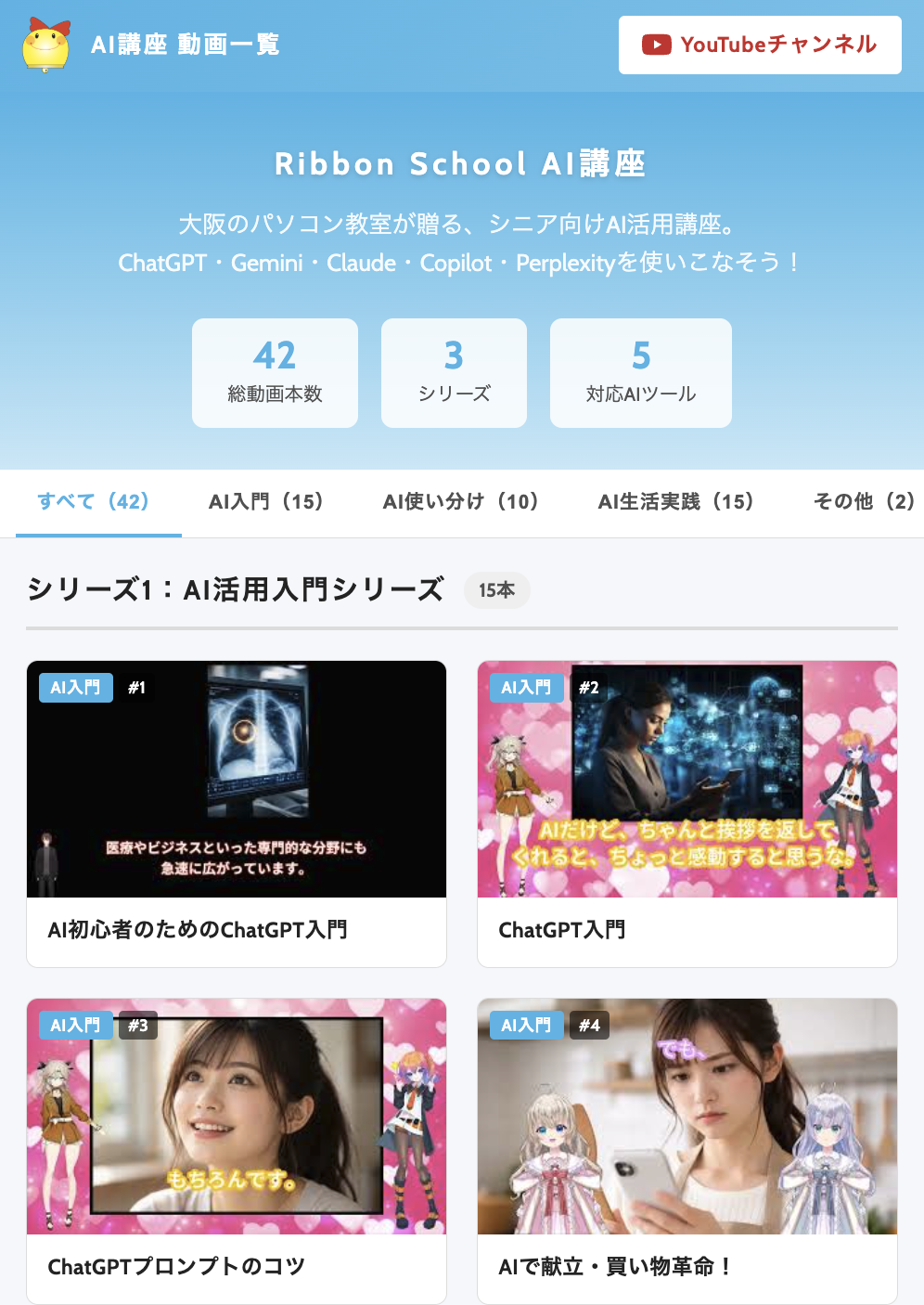Open video #2 ChatGPT入門
Image resolution: width=924 pixels, height=1305 pixels.
687,812
